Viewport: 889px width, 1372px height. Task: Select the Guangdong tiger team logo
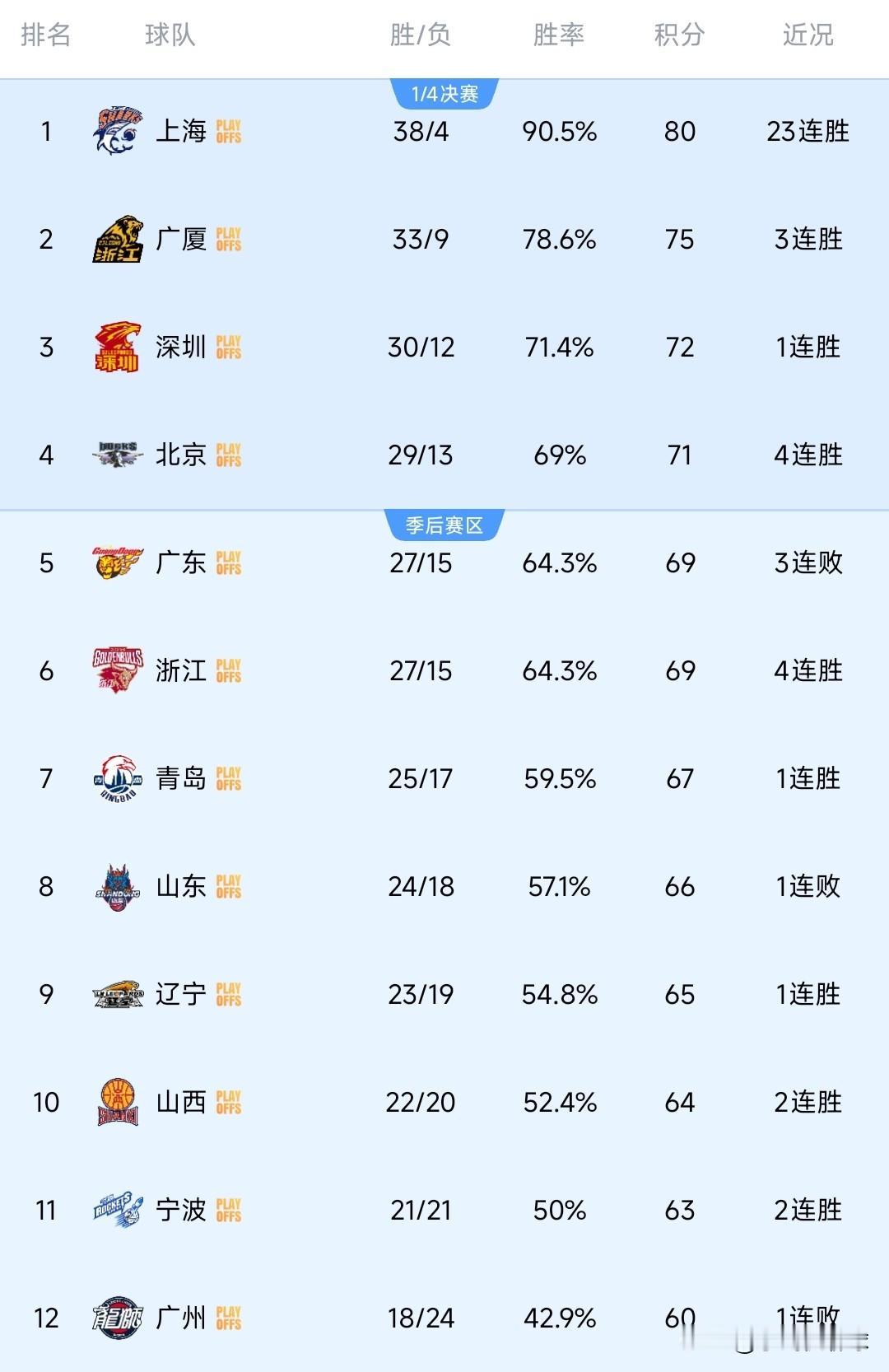pos(117,563)
